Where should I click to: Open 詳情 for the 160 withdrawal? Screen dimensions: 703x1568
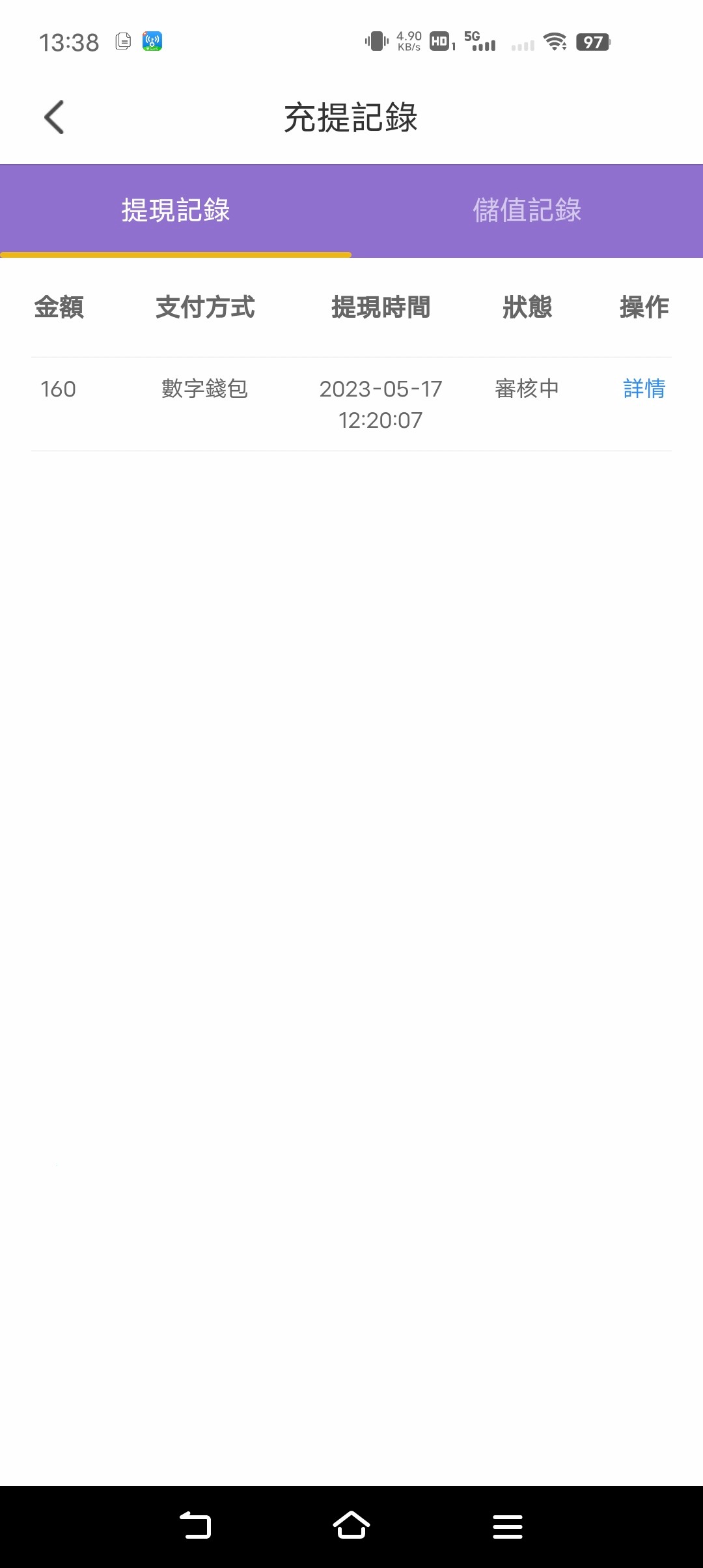point(644,389)
